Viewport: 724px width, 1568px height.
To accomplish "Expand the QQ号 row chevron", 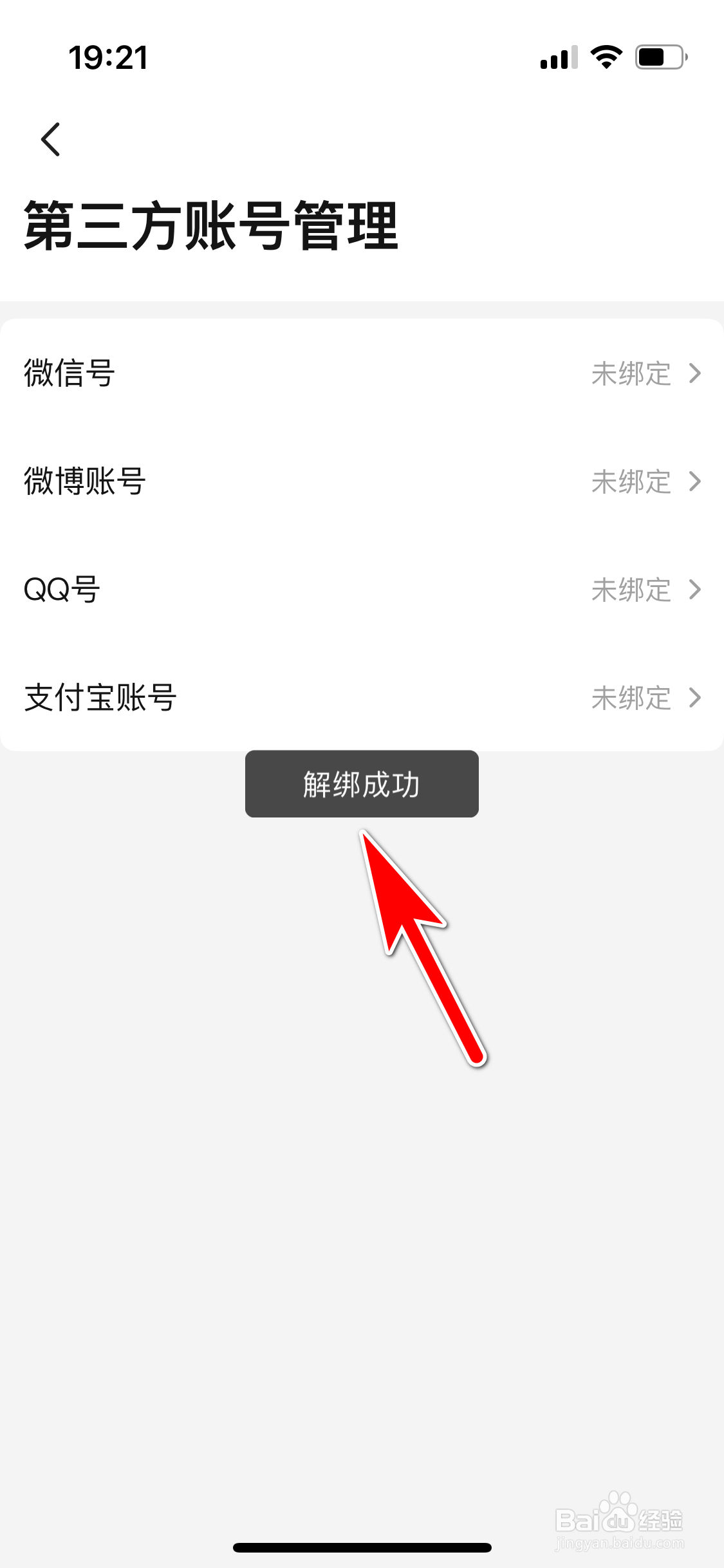I will [x=694, y=589].
